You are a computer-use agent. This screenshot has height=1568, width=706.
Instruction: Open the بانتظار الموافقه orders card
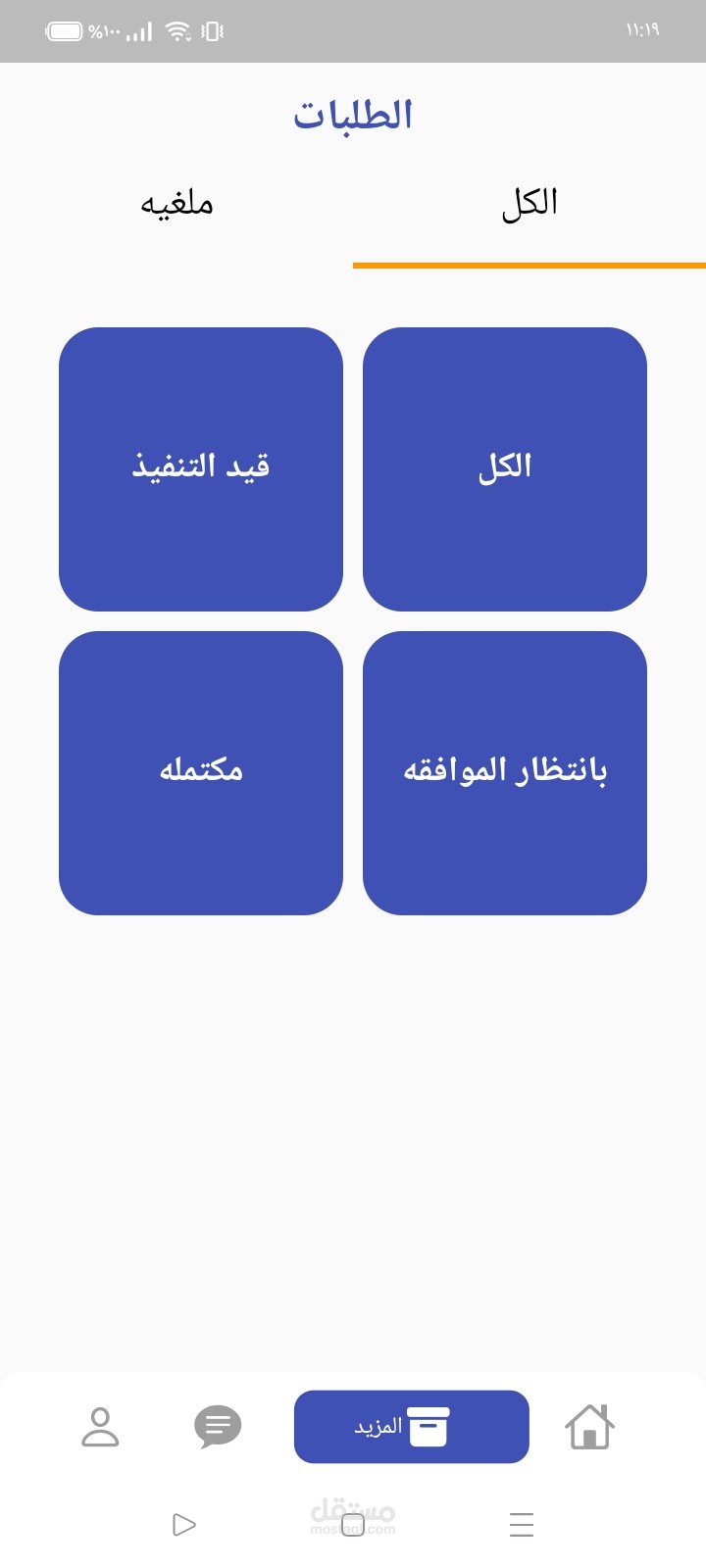click(x=505, y=773)
